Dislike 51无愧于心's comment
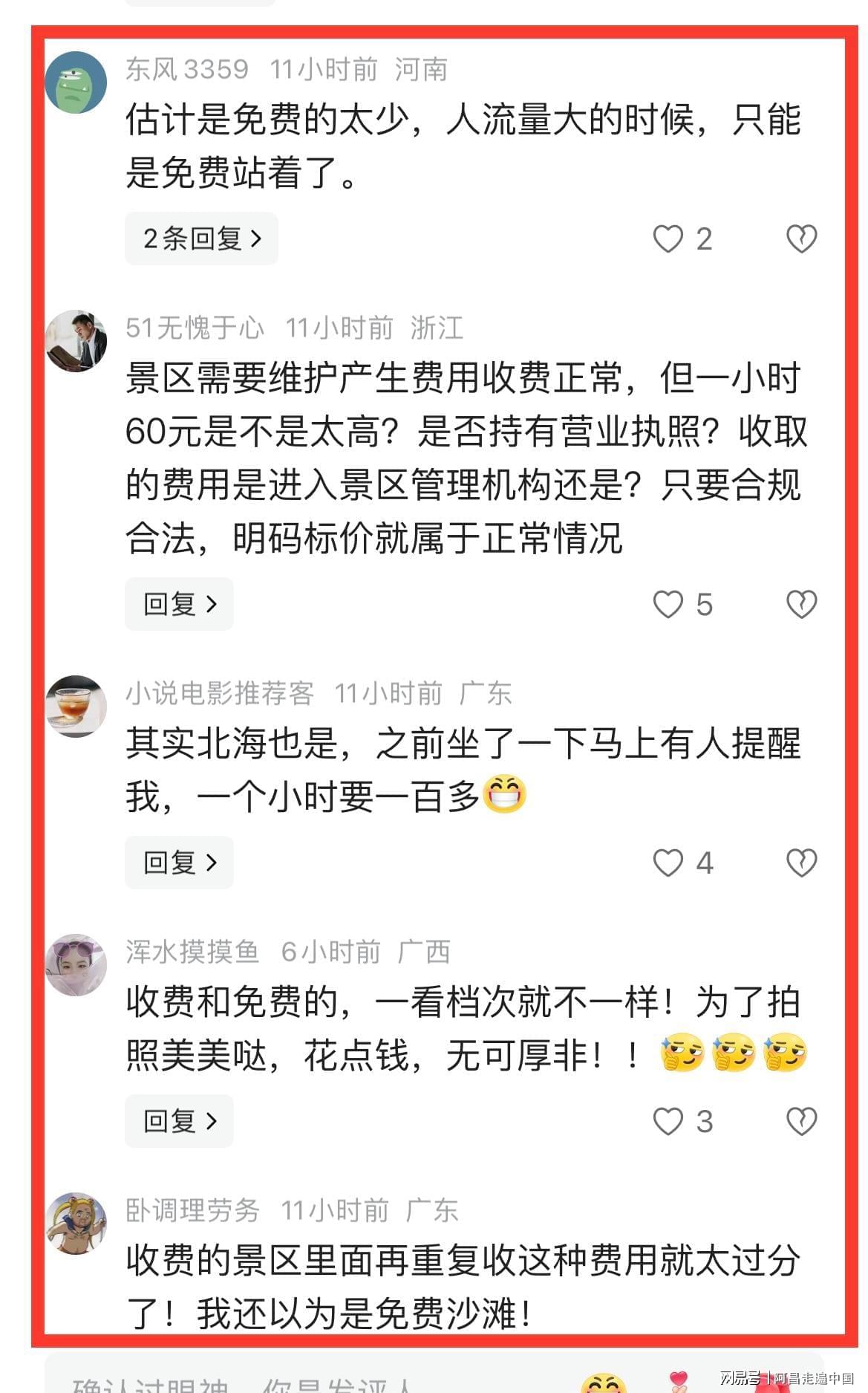 point(801,604)
